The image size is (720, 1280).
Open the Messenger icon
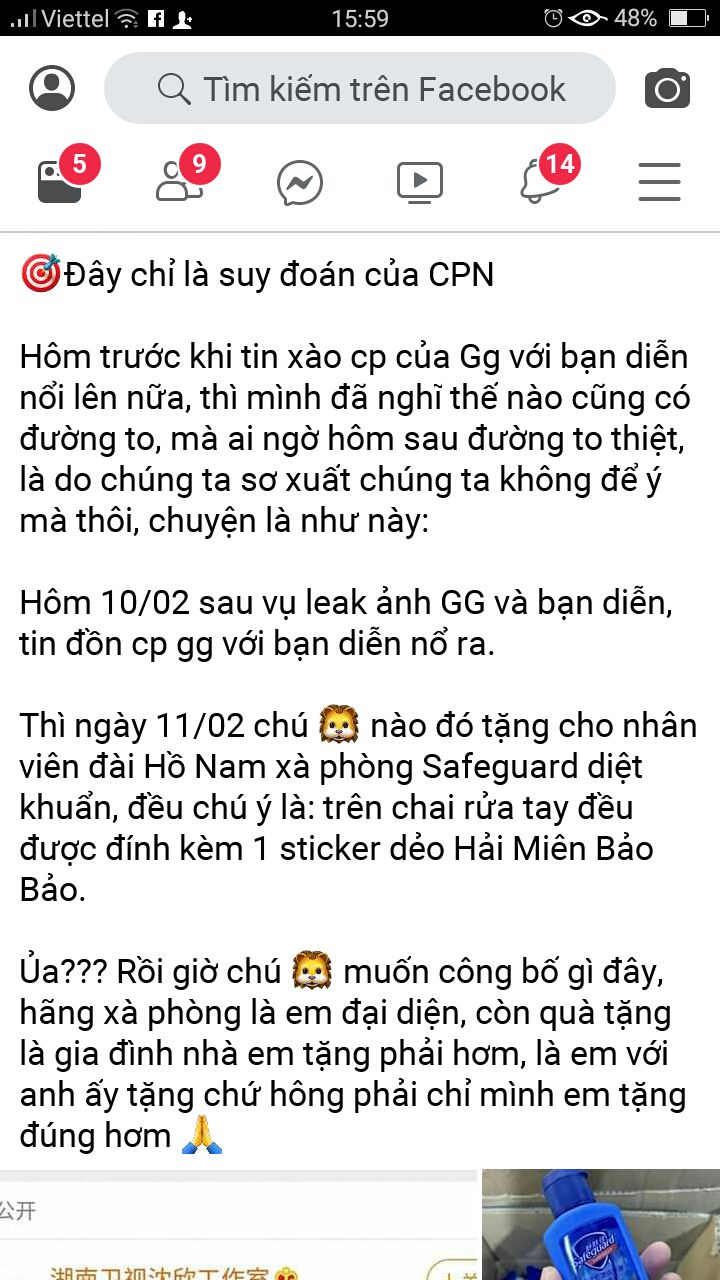[x=300, y=183]
